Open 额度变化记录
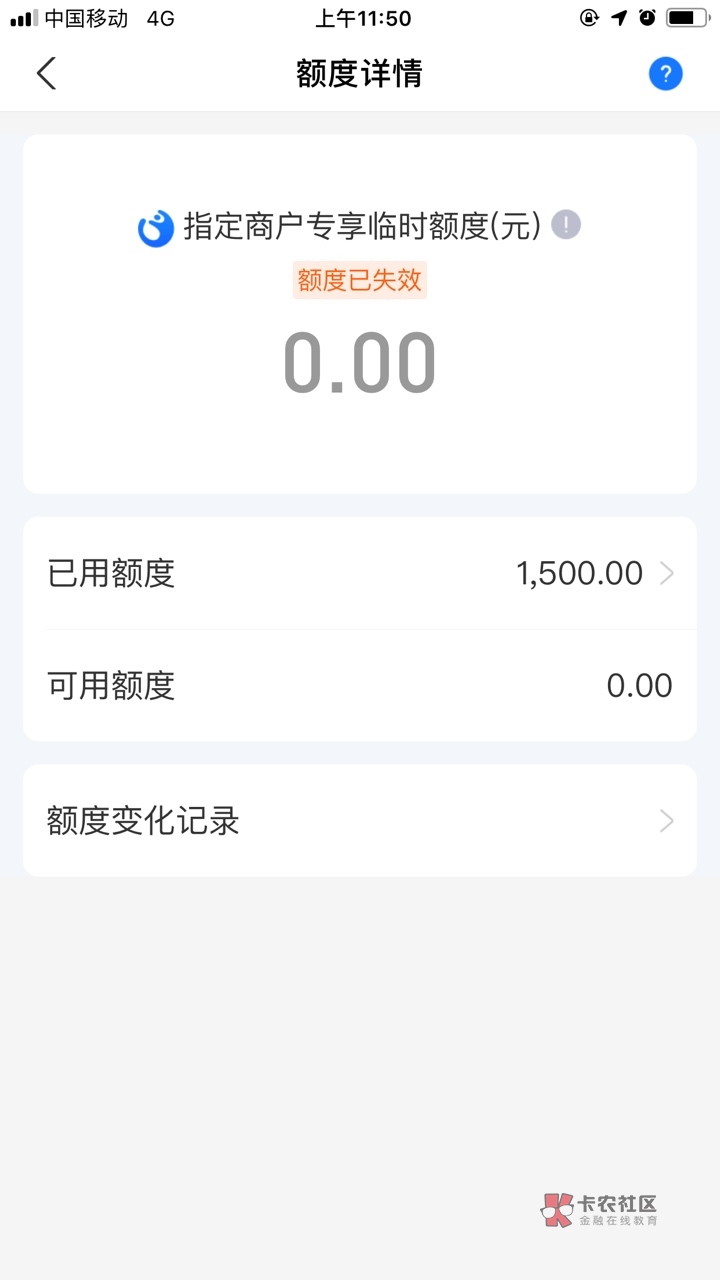This screenshot has width=720, height=1280. click(x=360, y=821)
